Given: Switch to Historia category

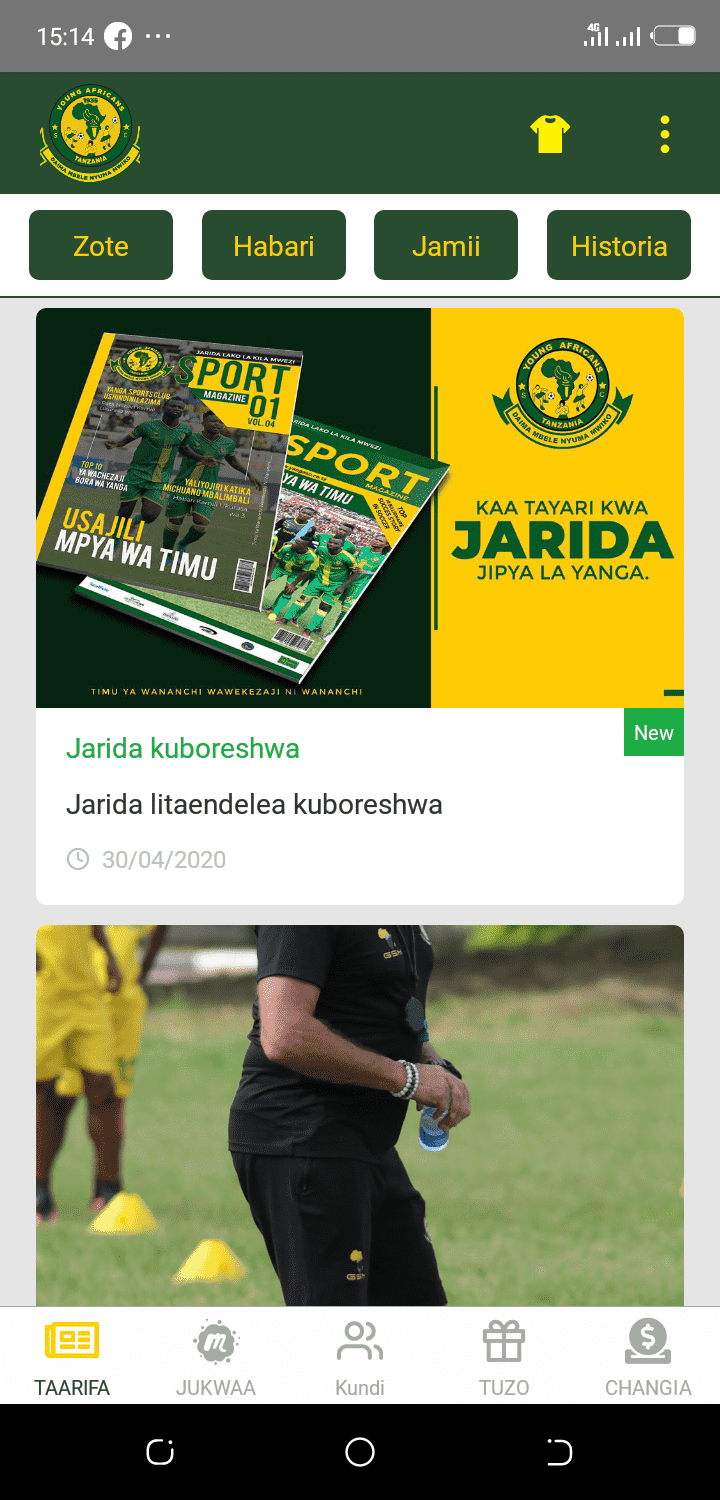Looking at the screenshot, I should pyautogui.click(x=619, y=245).
